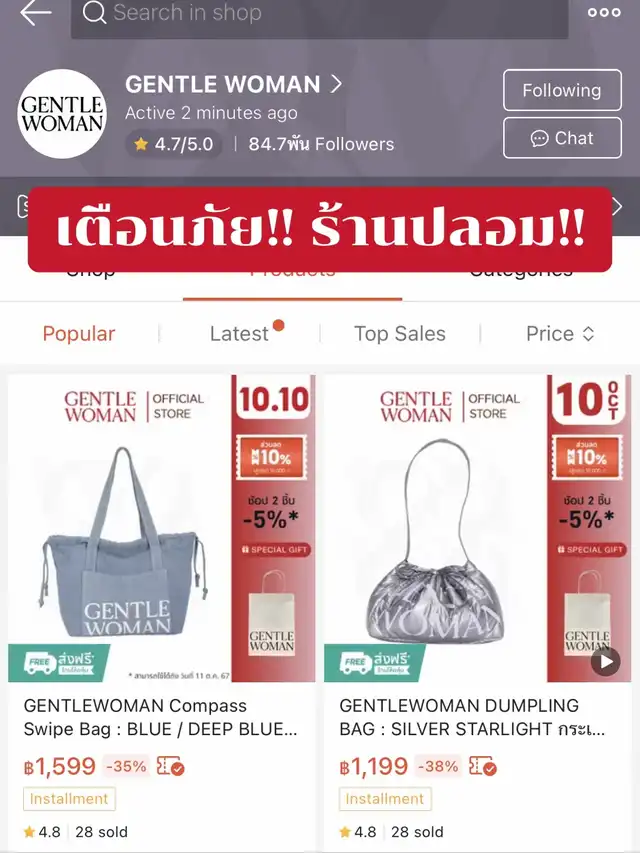640x853 pixels.
Task: Open the GENTLE WOMAN shop profile
Action: point(233,84)
